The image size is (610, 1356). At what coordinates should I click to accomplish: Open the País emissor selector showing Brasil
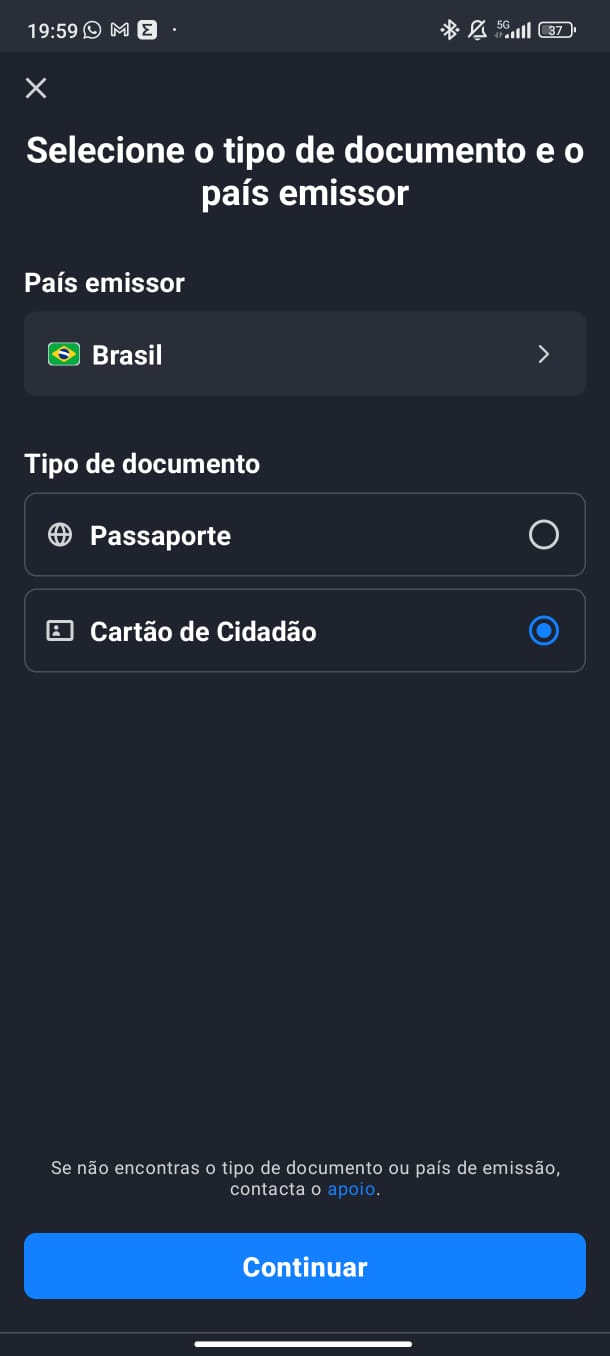click(304, 354)
